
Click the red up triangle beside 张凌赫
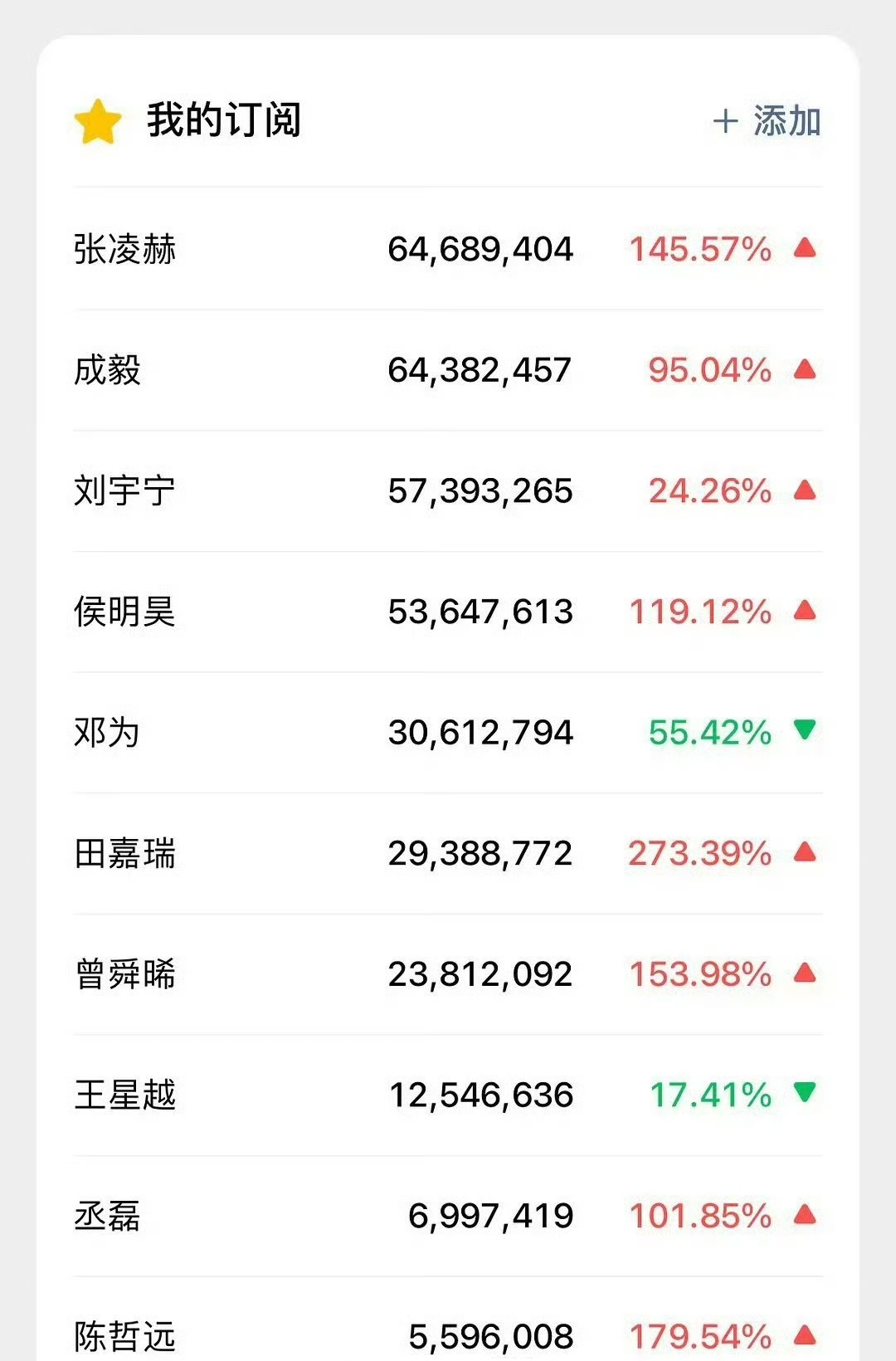pyautogui.click(x=806, y=246)
